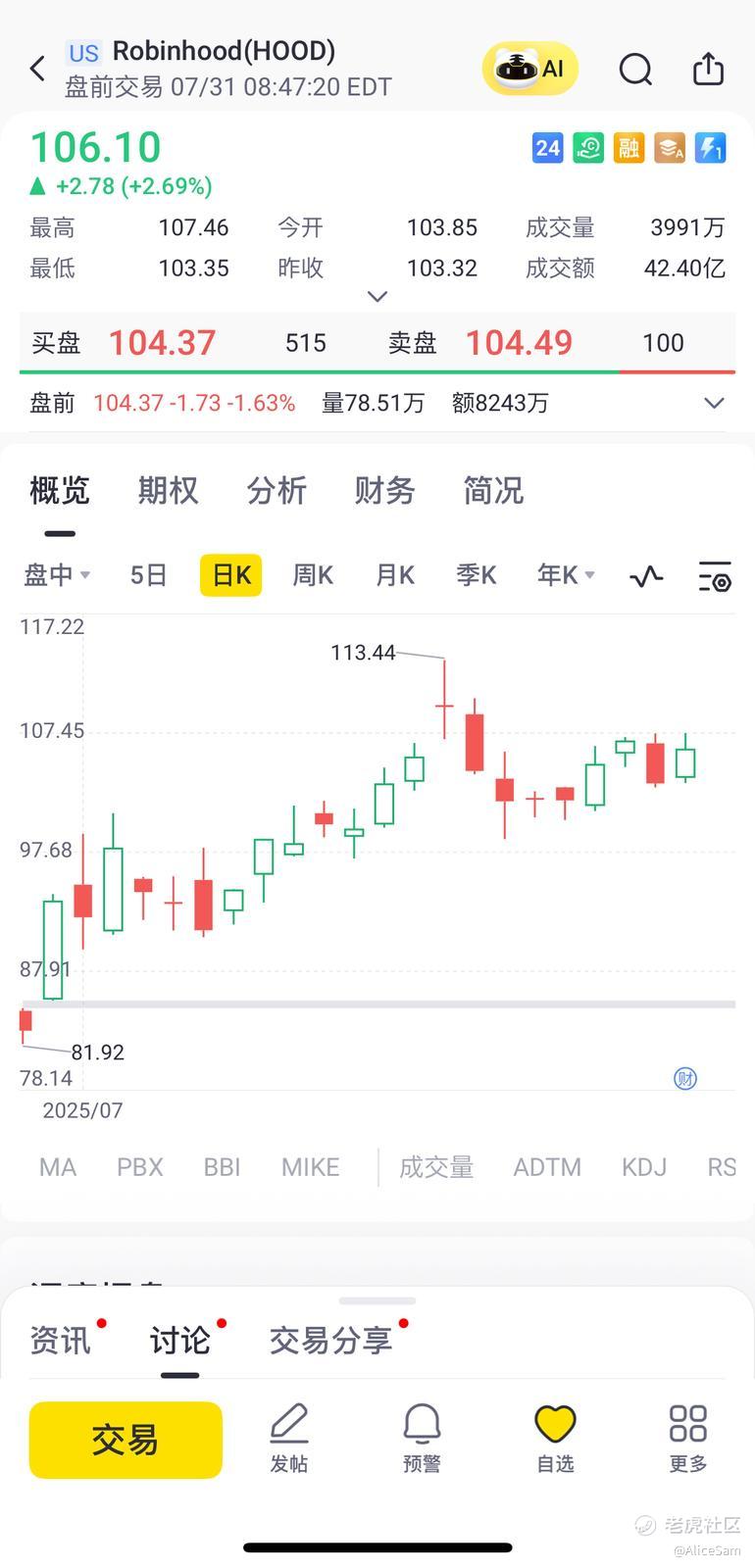Viewport: 755px width, 1568px height.
Task: Open chart settings icon
Action: click(715, 576)
